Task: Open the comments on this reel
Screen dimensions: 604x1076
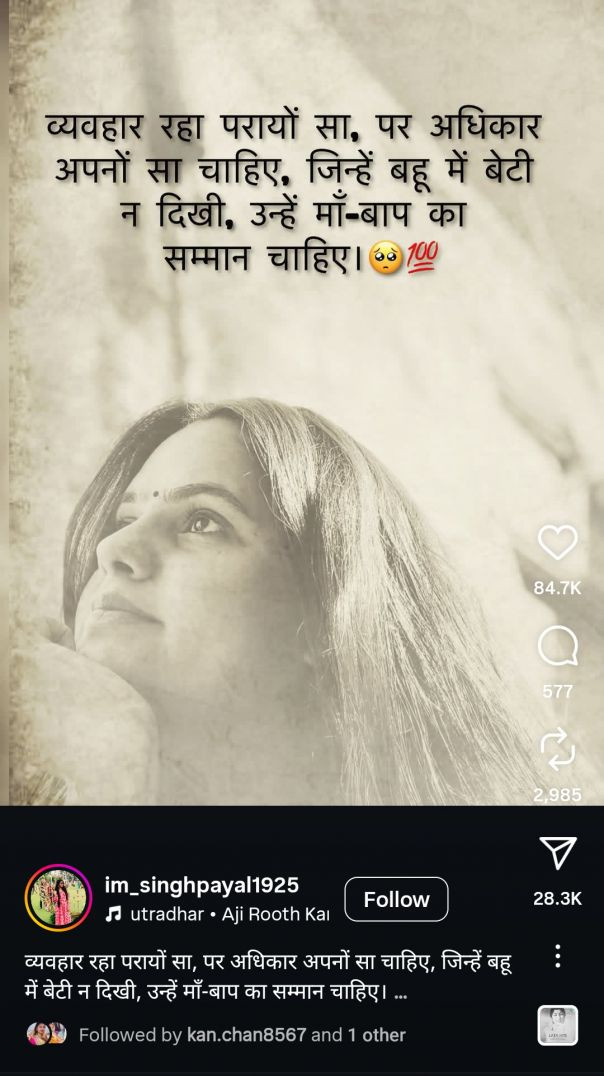Action: point(557,647)
